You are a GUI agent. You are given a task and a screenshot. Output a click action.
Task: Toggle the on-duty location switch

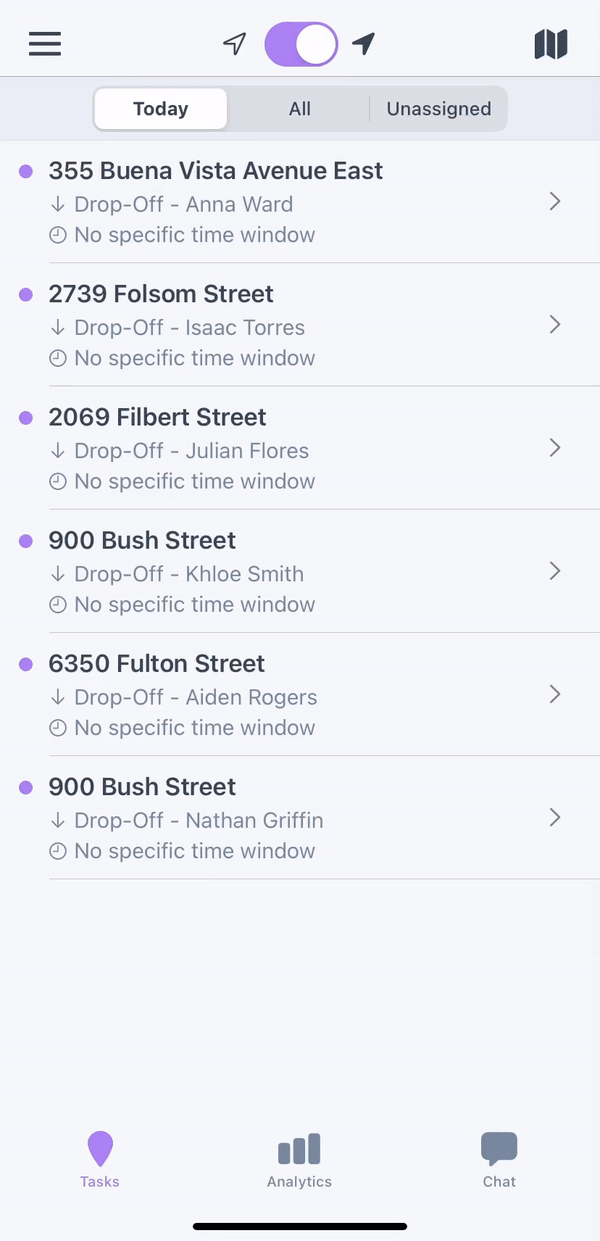[x=301, y=45]
